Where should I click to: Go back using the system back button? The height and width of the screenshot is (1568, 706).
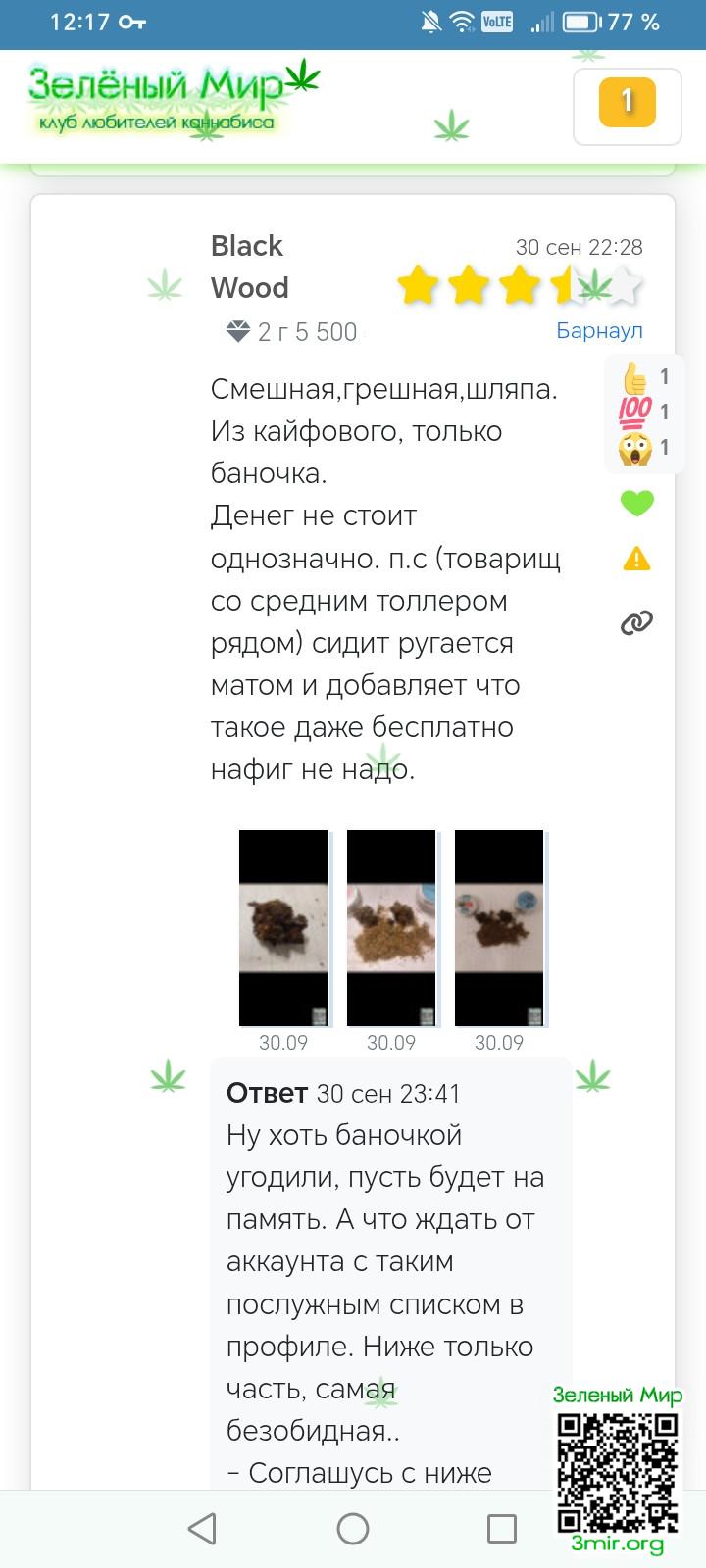pos(202,1529)
